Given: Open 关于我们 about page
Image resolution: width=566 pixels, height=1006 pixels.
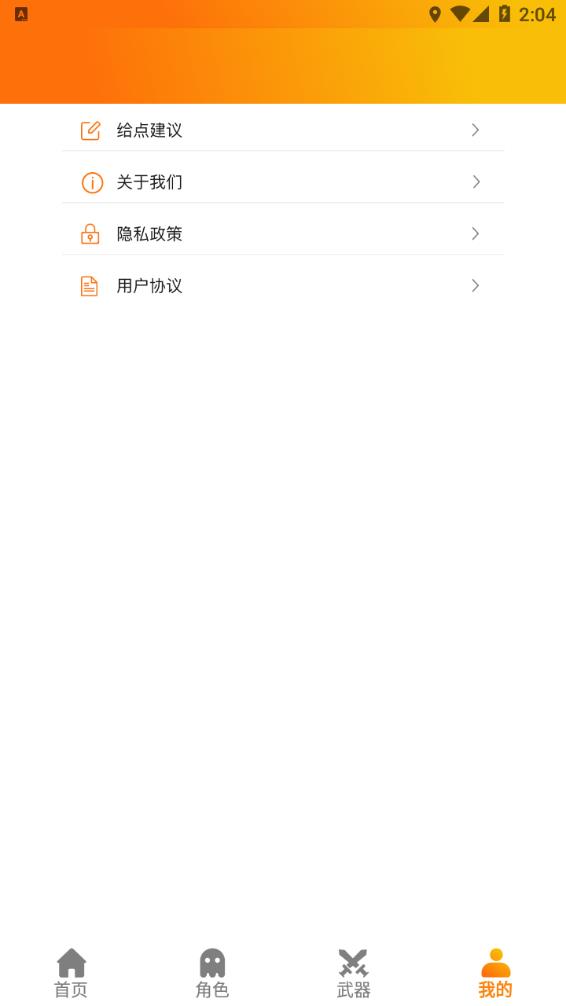Looking at the screenshot, I should click(283, 182).
